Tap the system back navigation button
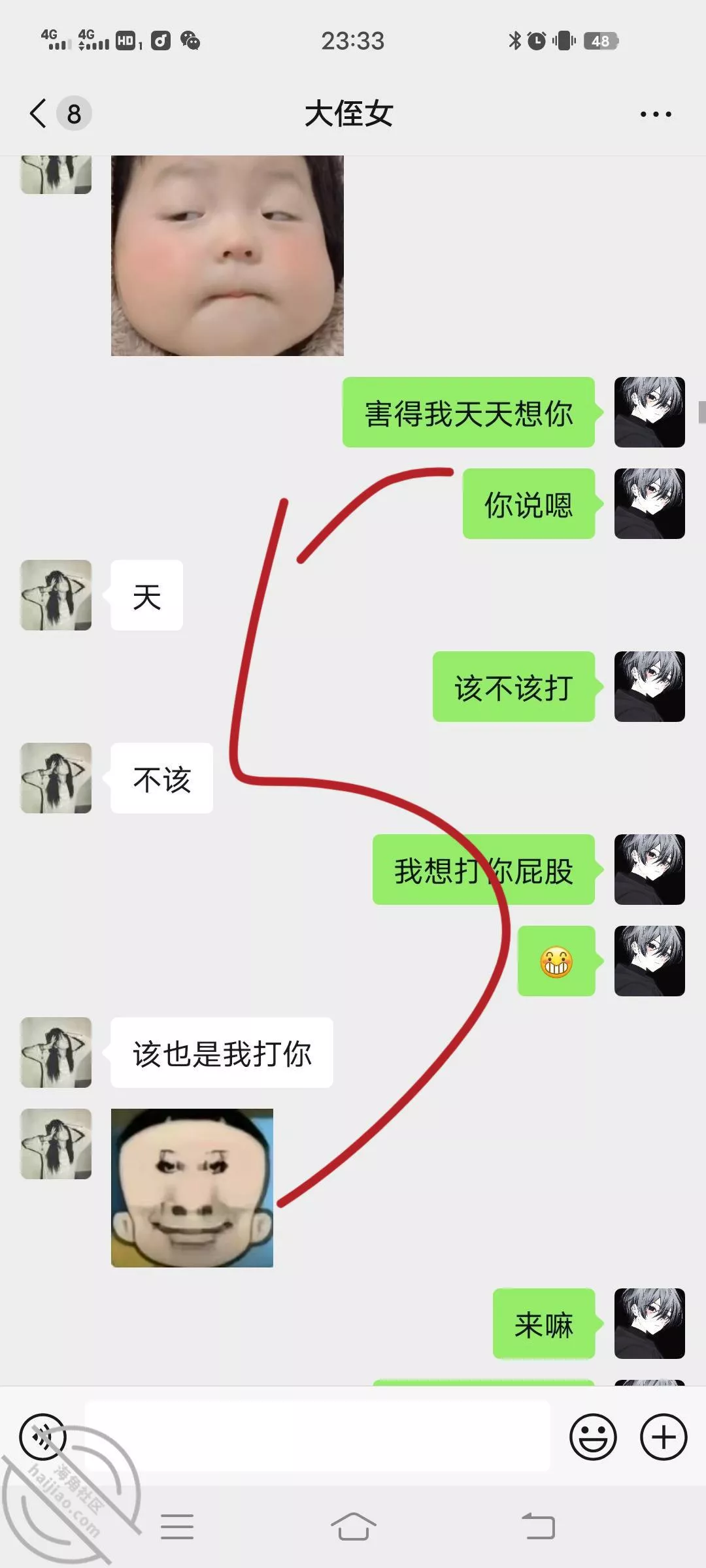Screen dimensions: 706x1568 pos(538,1527)
